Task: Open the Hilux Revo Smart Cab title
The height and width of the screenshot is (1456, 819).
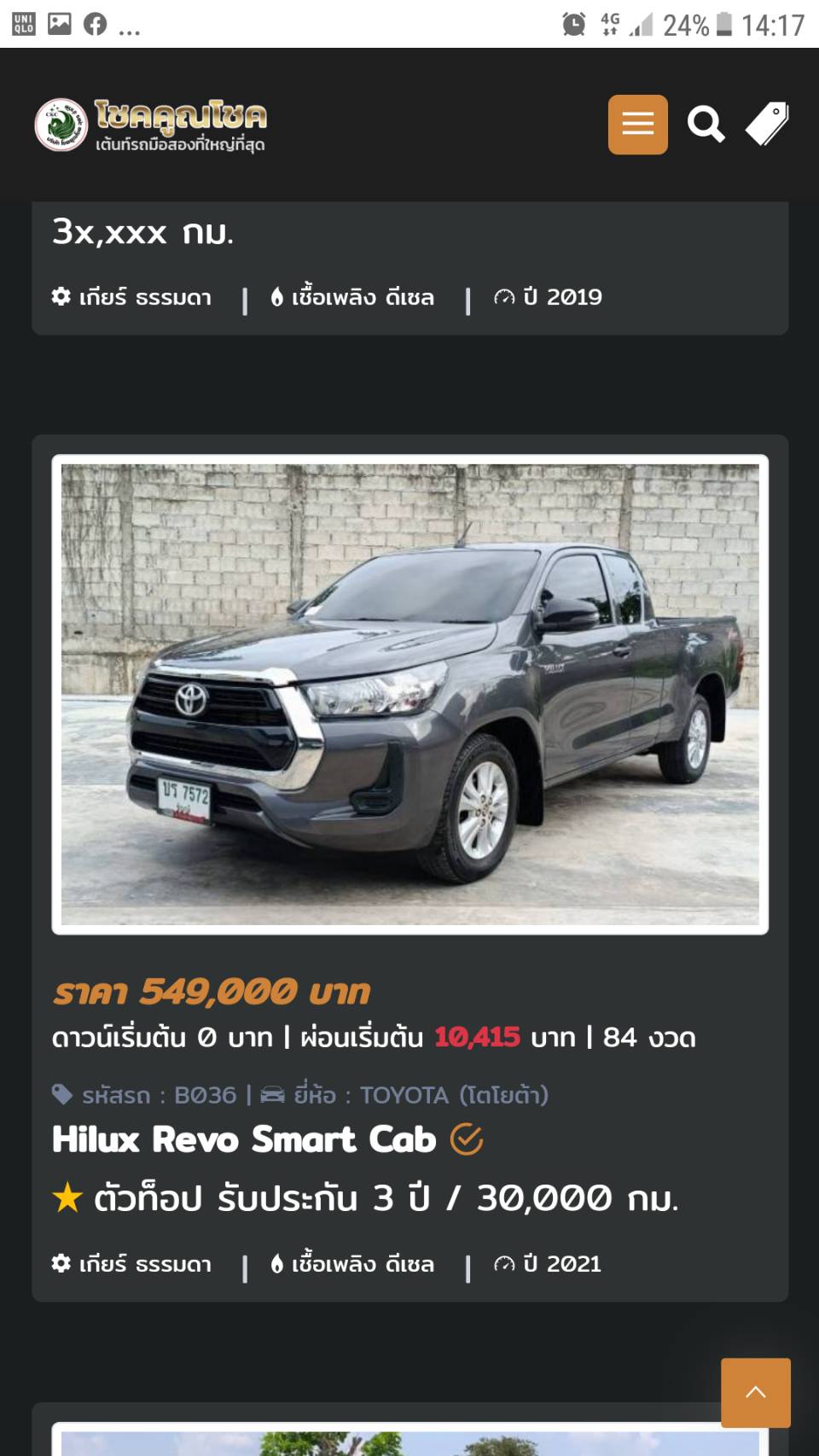Action: coord(244,1139)
